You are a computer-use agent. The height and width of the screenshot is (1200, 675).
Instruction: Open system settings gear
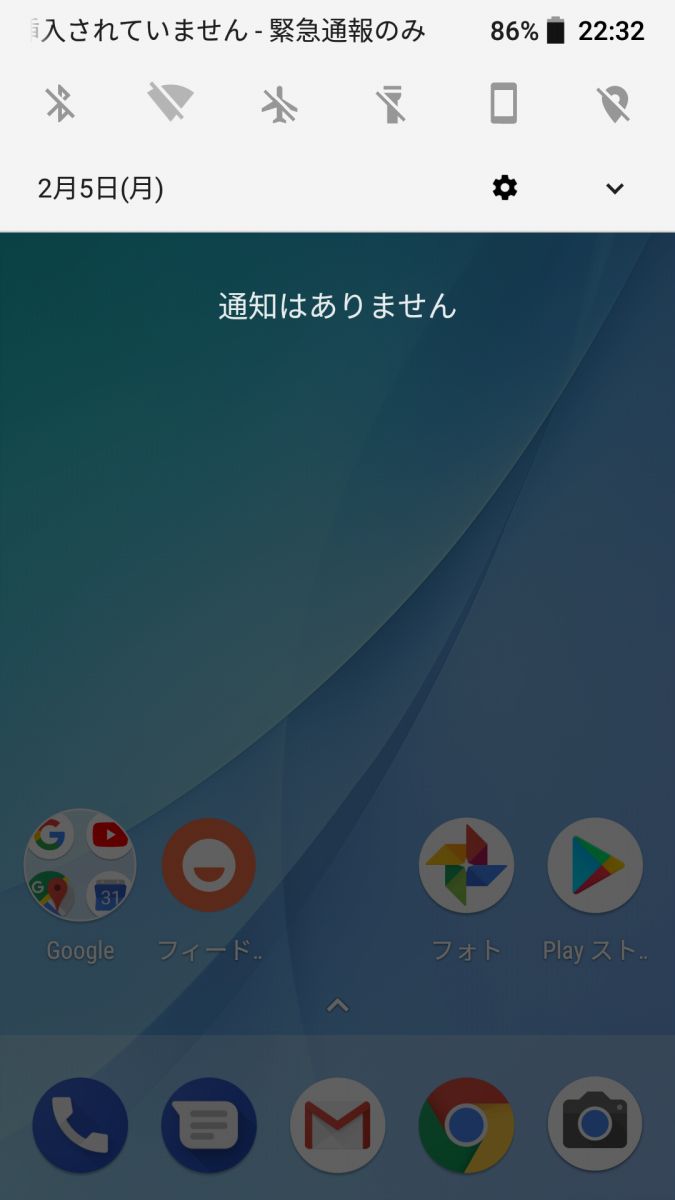505,188
